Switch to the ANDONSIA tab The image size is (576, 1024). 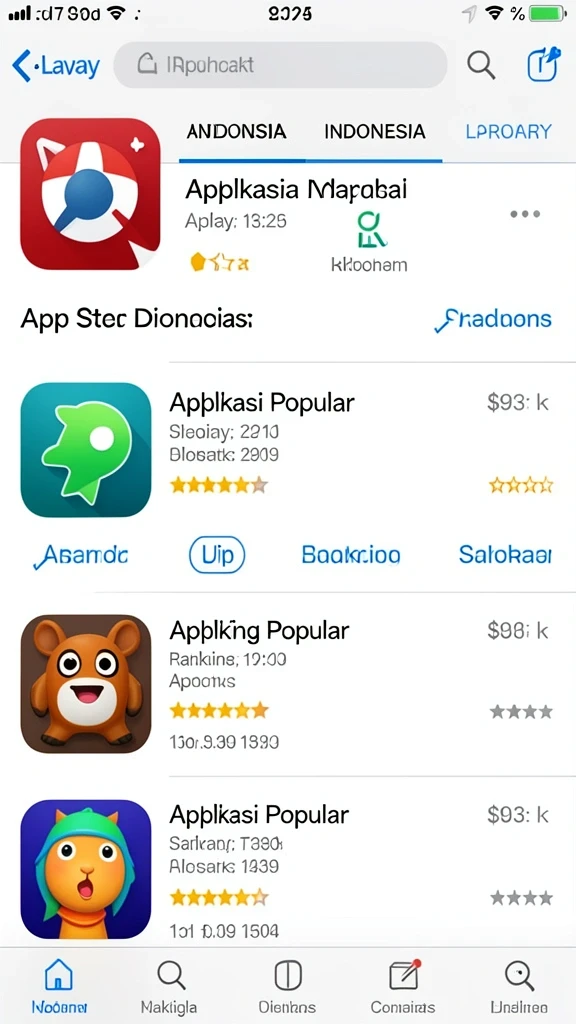236,132
